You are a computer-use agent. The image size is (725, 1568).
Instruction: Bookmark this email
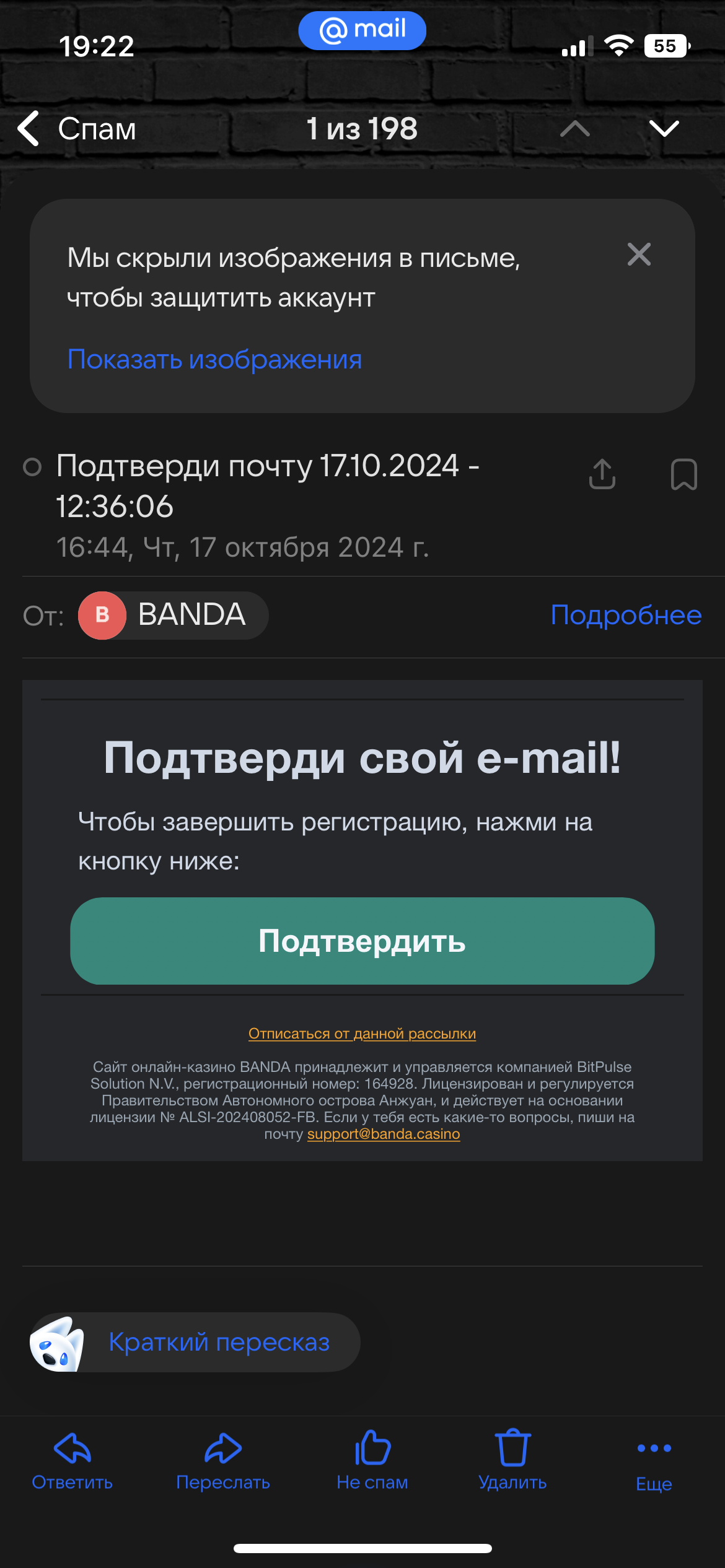pos(683,474)
